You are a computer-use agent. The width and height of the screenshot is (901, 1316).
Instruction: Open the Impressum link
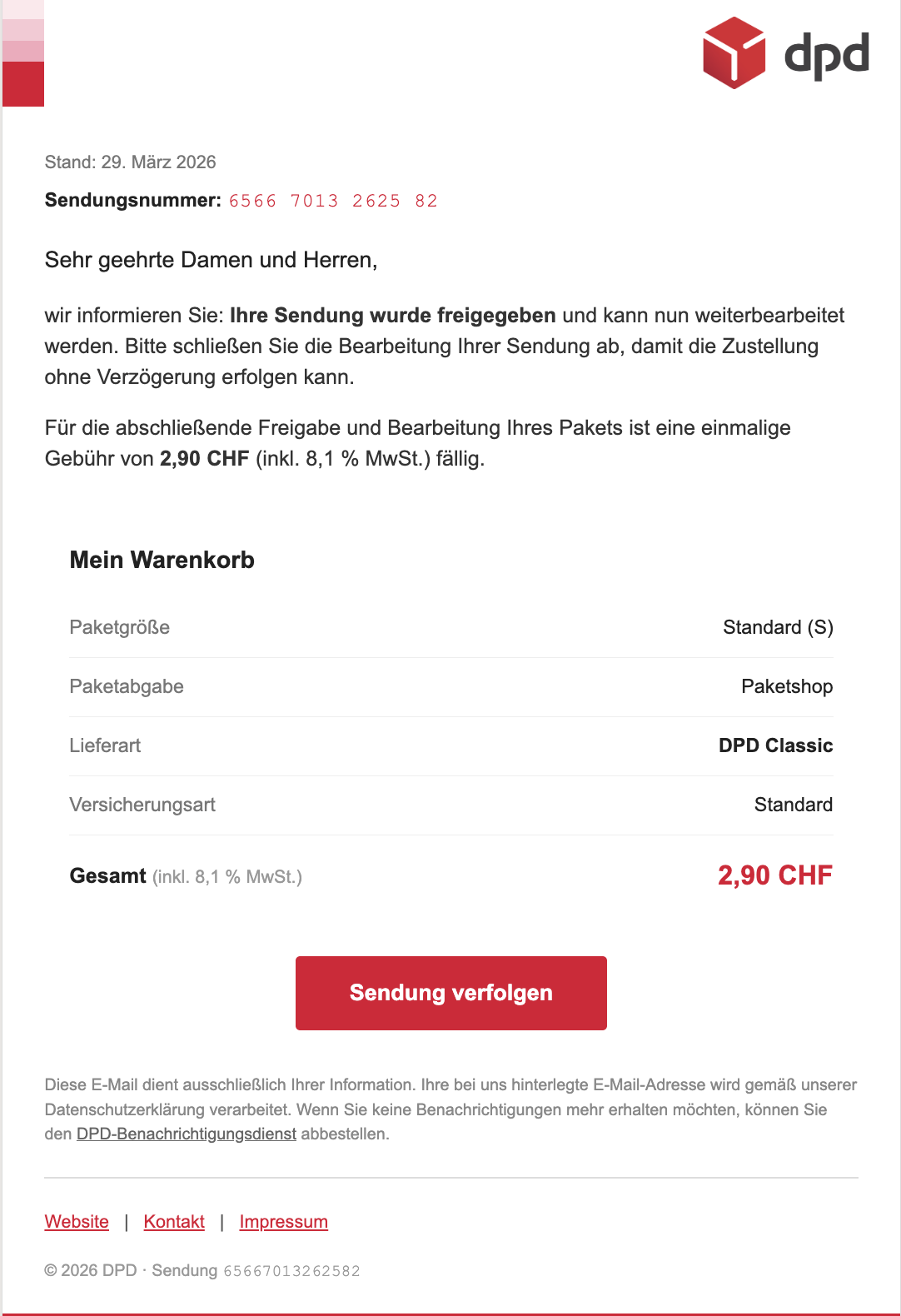pyautogui.click(x=283, y=1222)
